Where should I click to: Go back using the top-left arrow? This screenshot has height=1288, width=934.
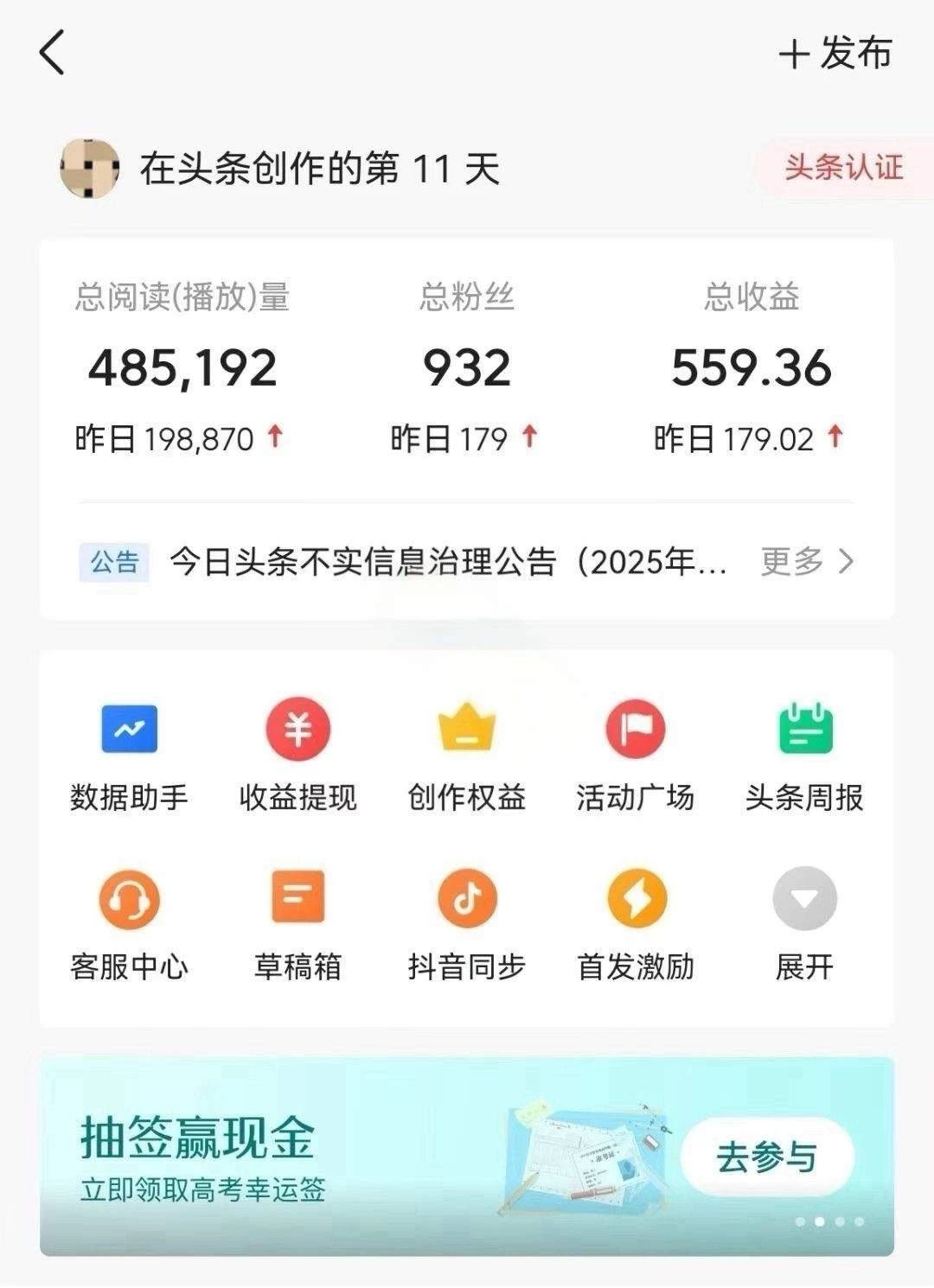[53, 53]
